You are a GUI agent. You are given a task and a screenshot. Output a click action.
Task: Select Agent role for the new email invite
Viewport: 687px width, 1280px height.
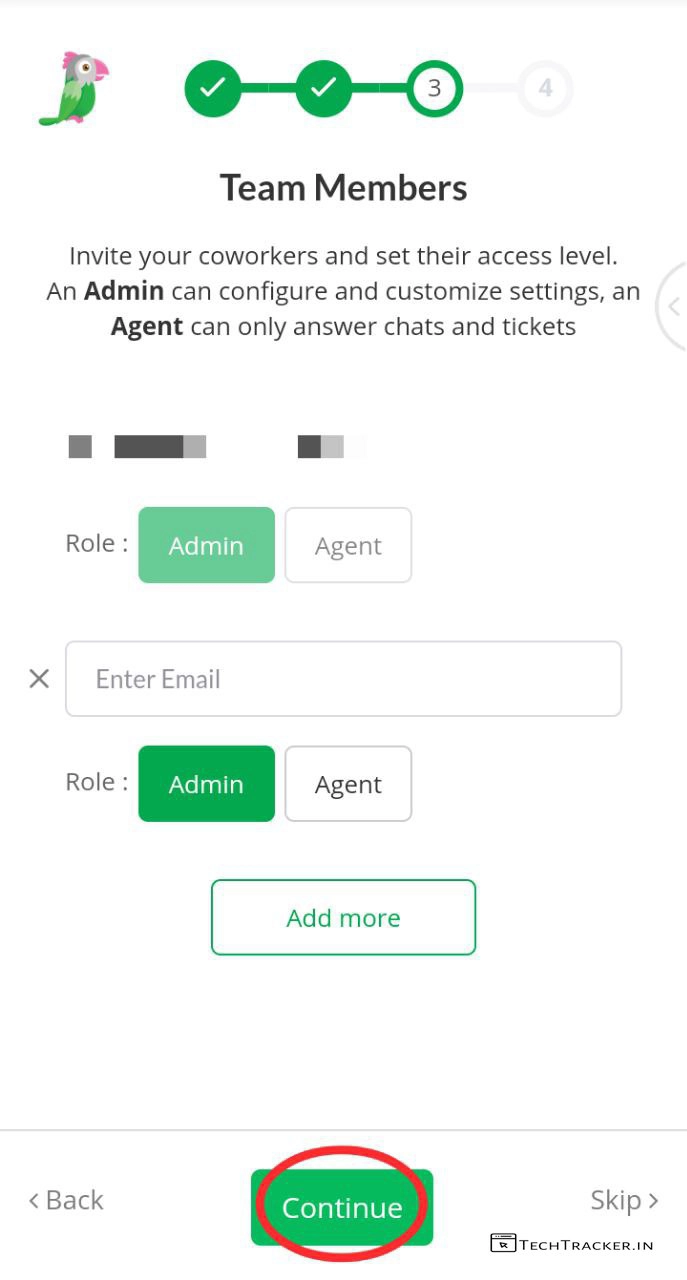pos(348,784)
